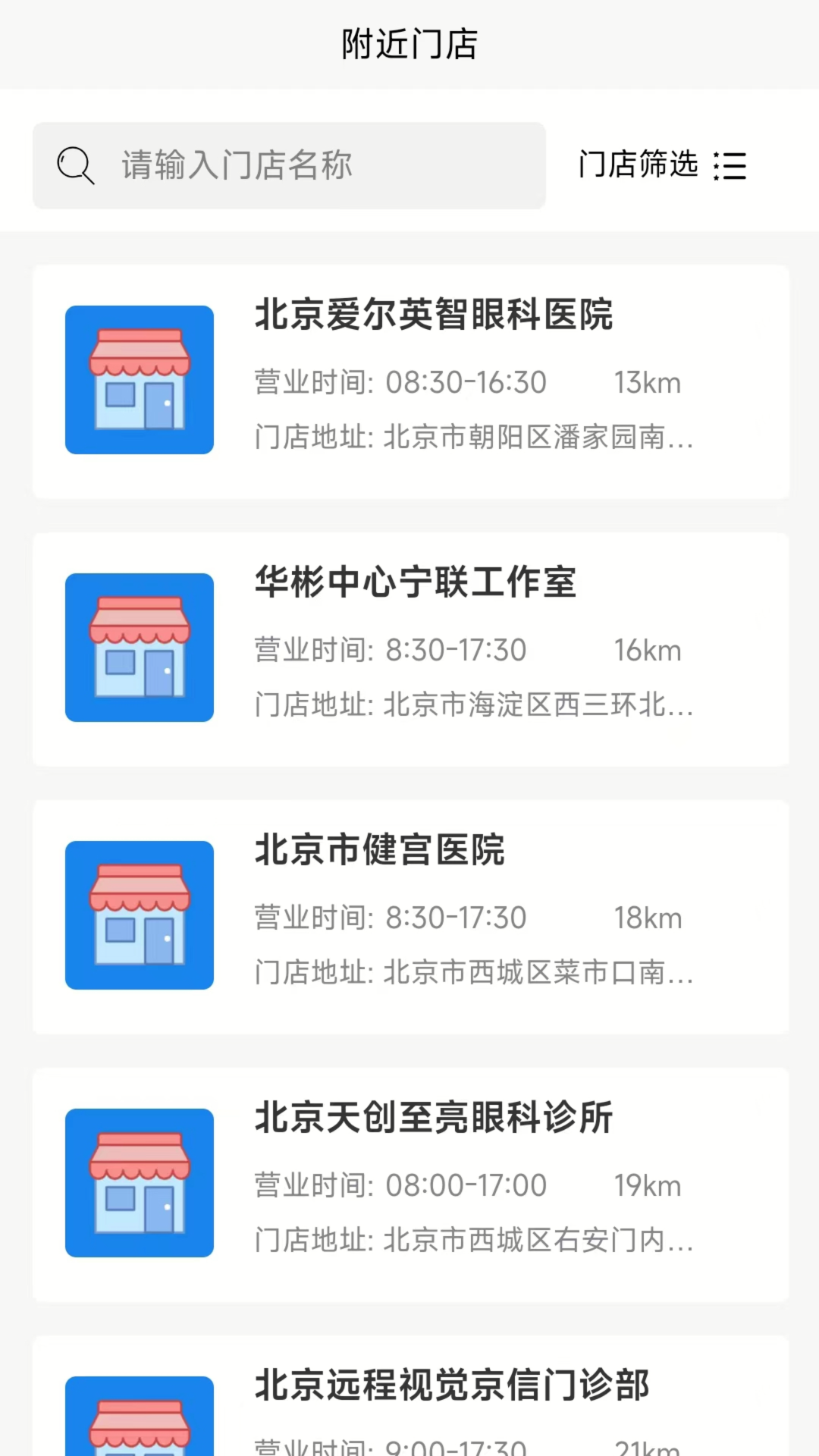
Task: Tap the 19km distance indicator
Action: [648, 1185]
